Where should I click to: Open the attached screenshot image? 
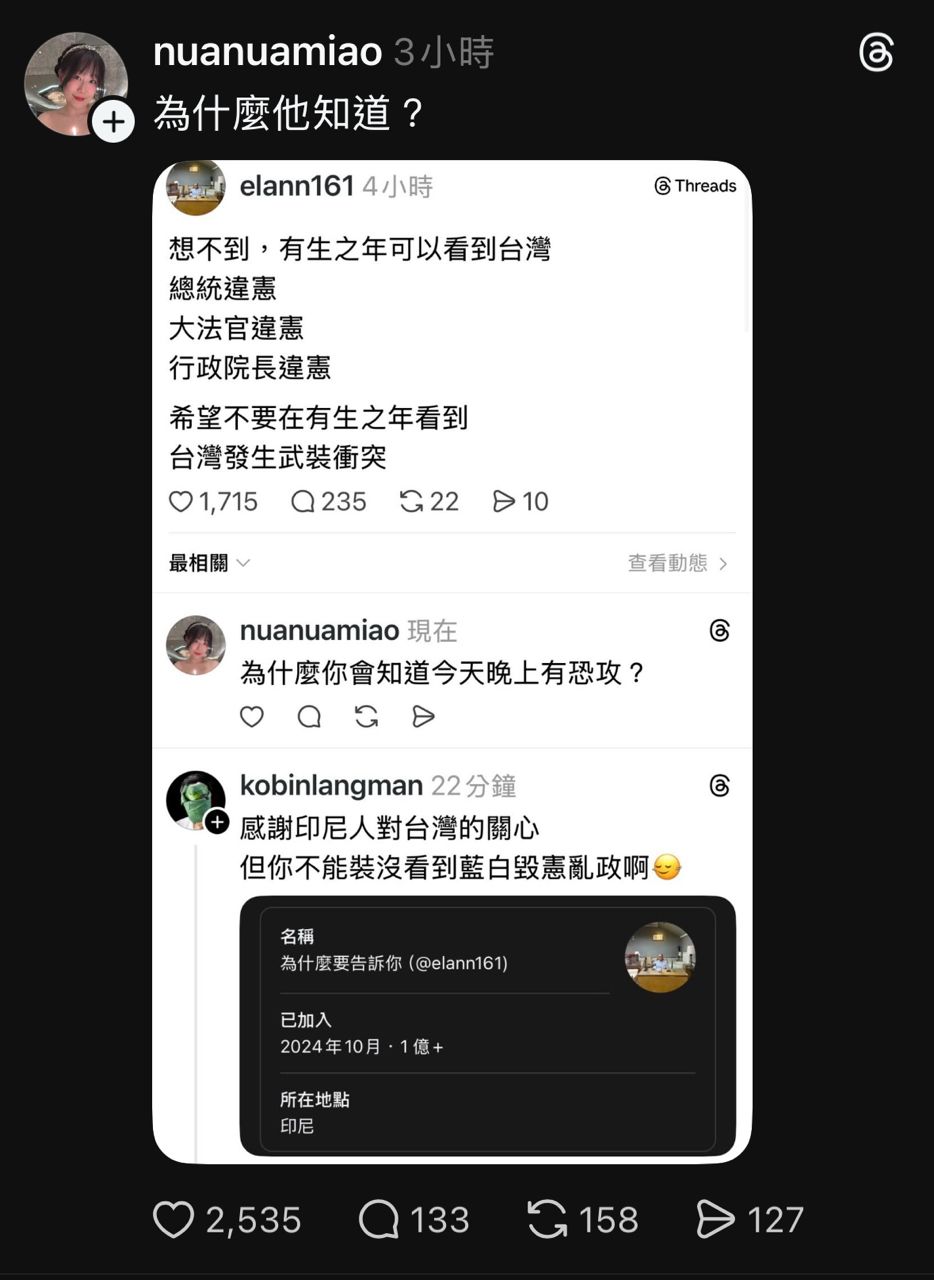[452, 660]
